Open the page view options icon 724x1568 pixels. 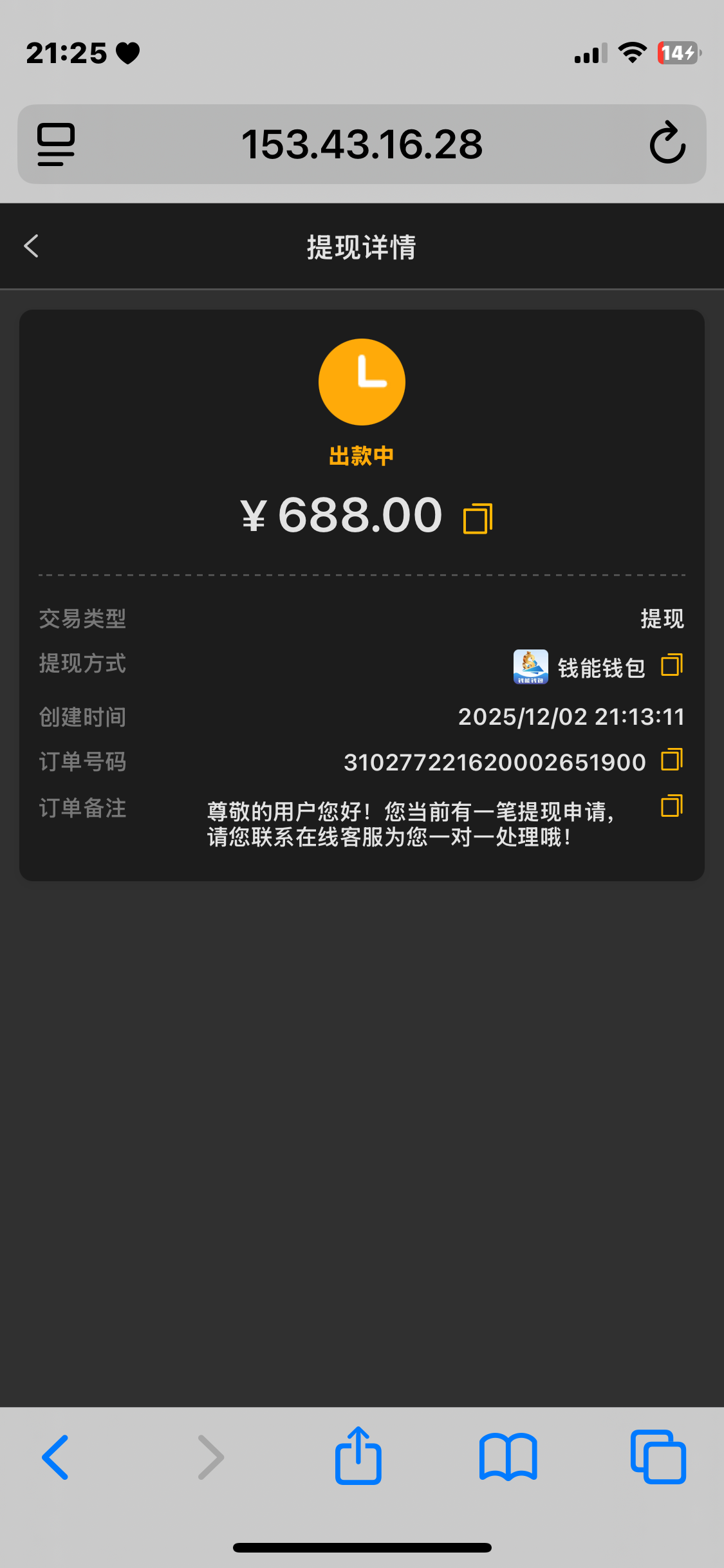55,144
